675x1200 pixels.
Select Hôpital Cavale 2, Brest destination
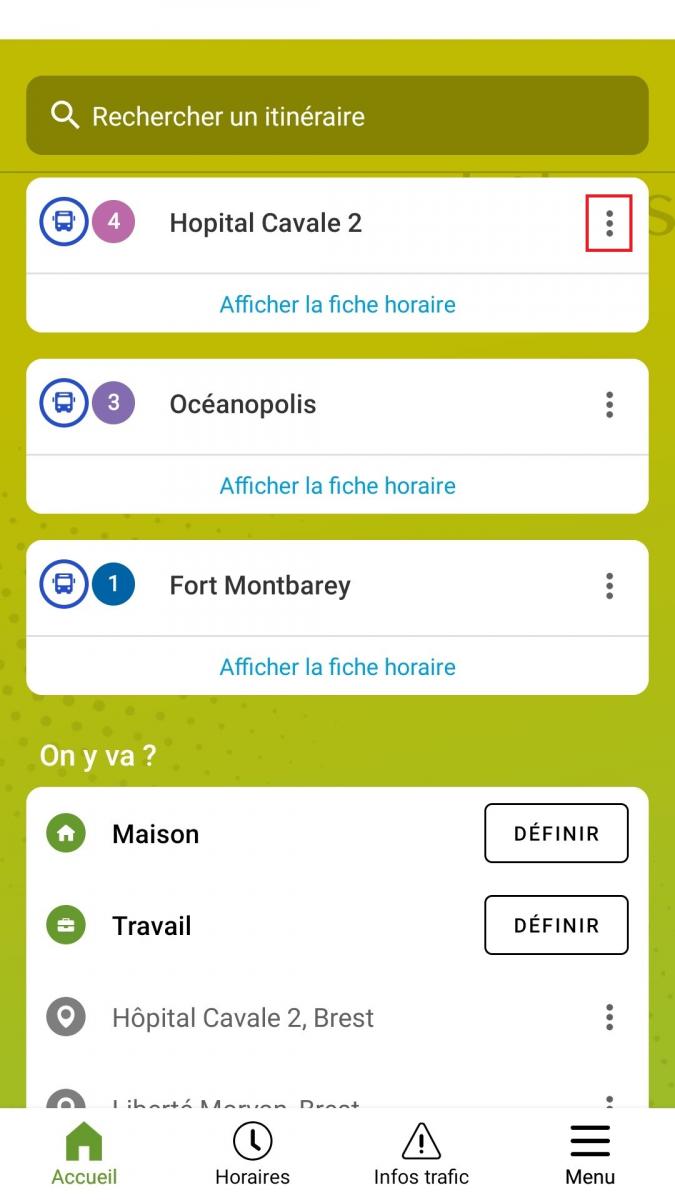tap(243, 1018)
